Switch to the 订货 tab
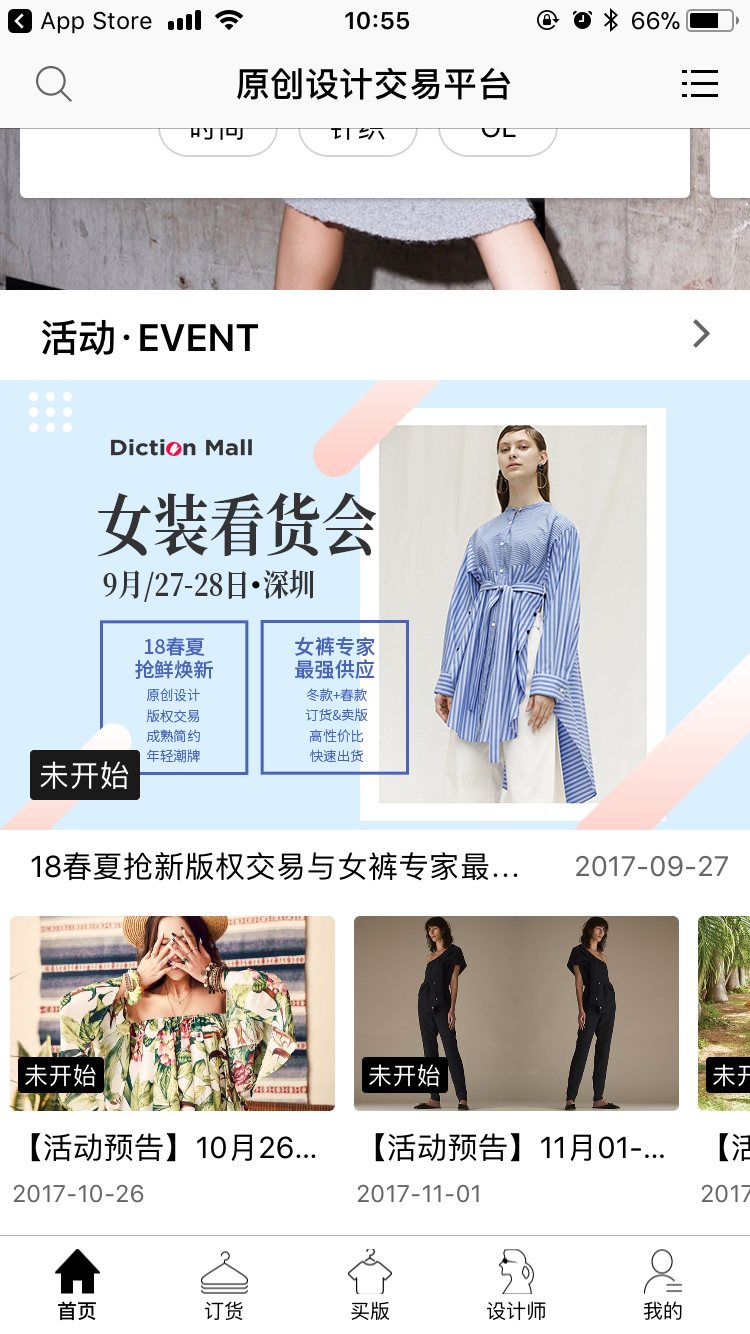 [224, 1284]
